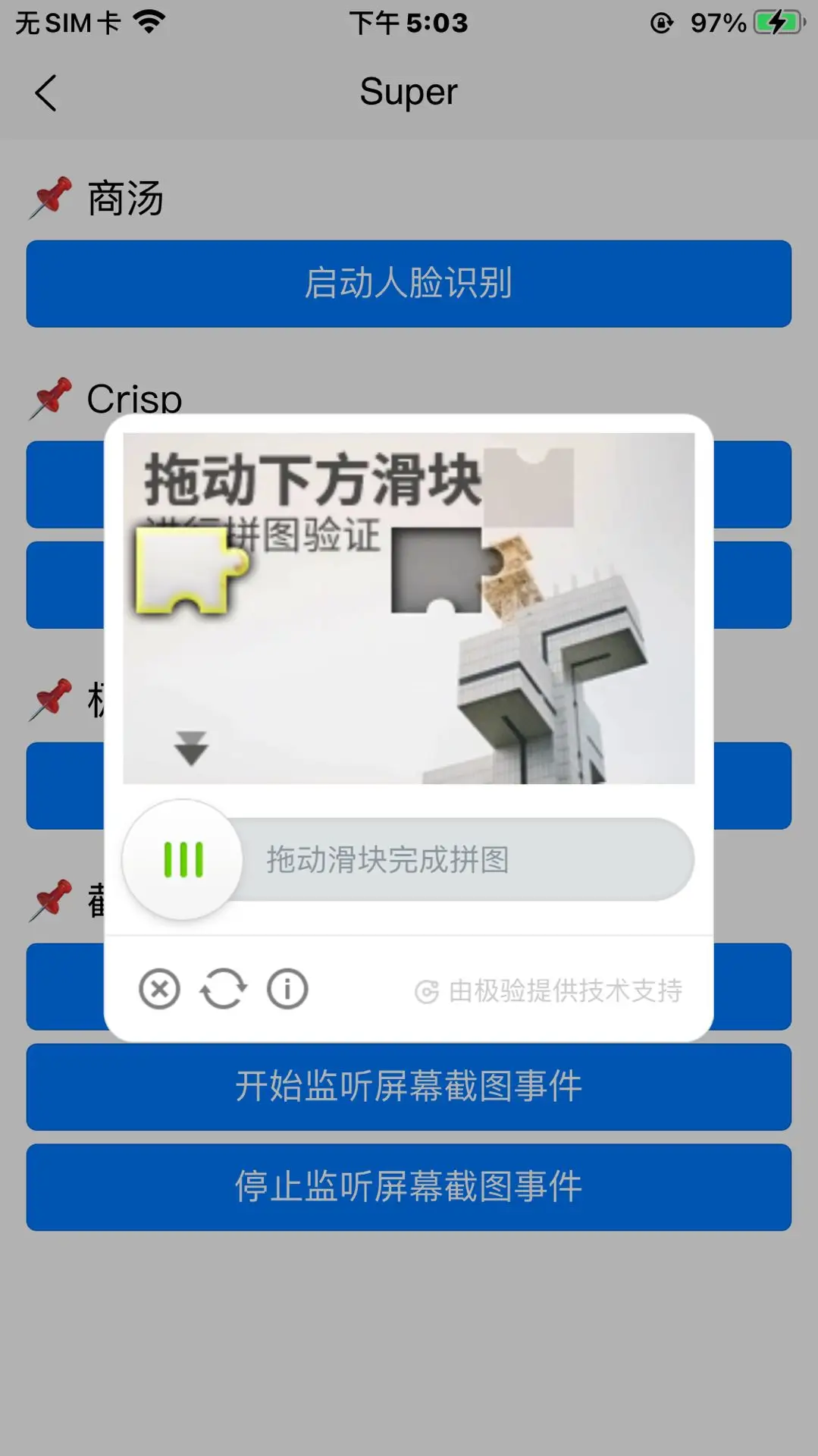Go back from the Super page
This screenshot has width=818, height=1456.
pos(45,93)
